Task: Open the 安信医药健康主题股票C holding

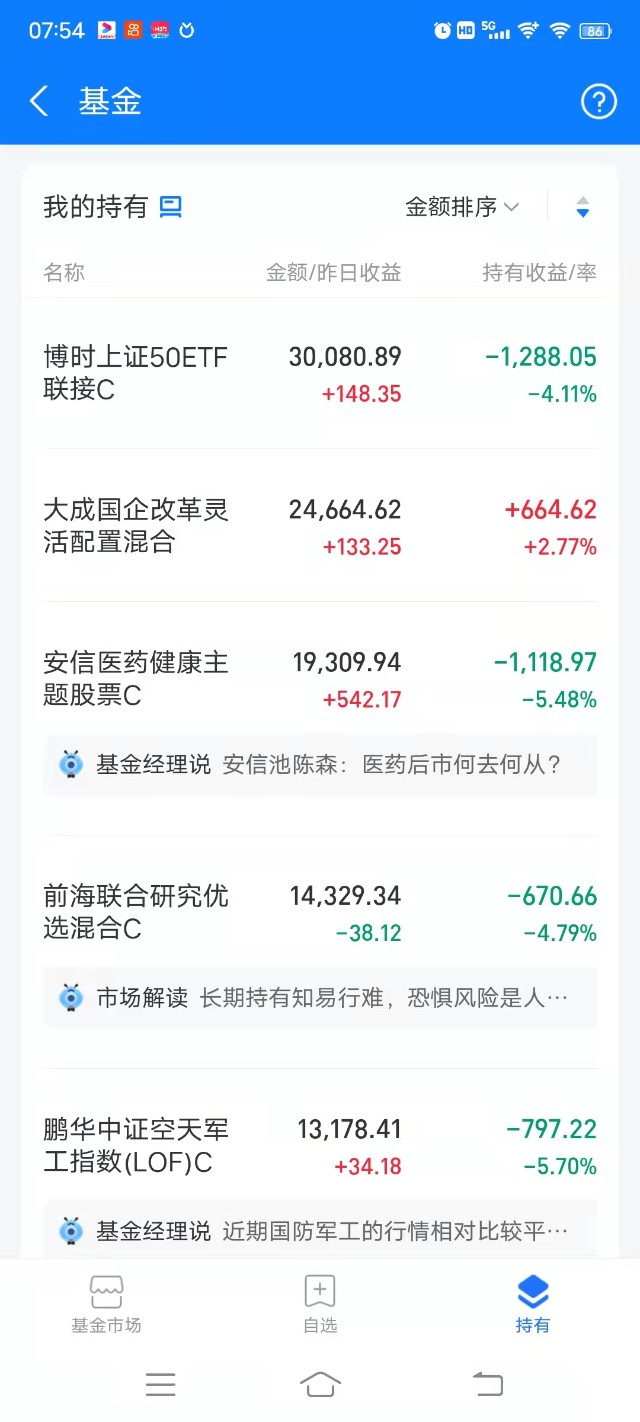Action: point(320,679)
